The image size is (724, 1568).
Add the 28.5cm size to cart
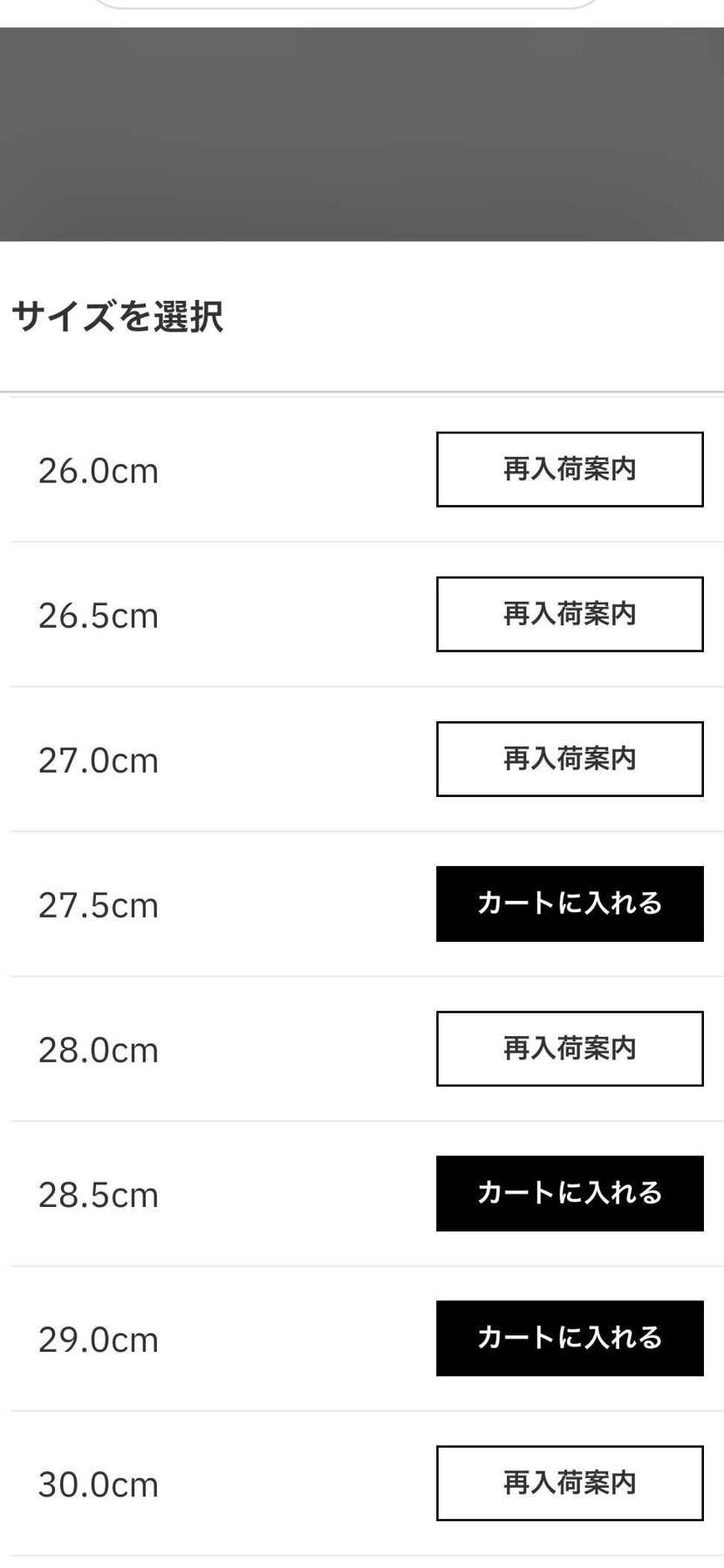(569, 1194)
